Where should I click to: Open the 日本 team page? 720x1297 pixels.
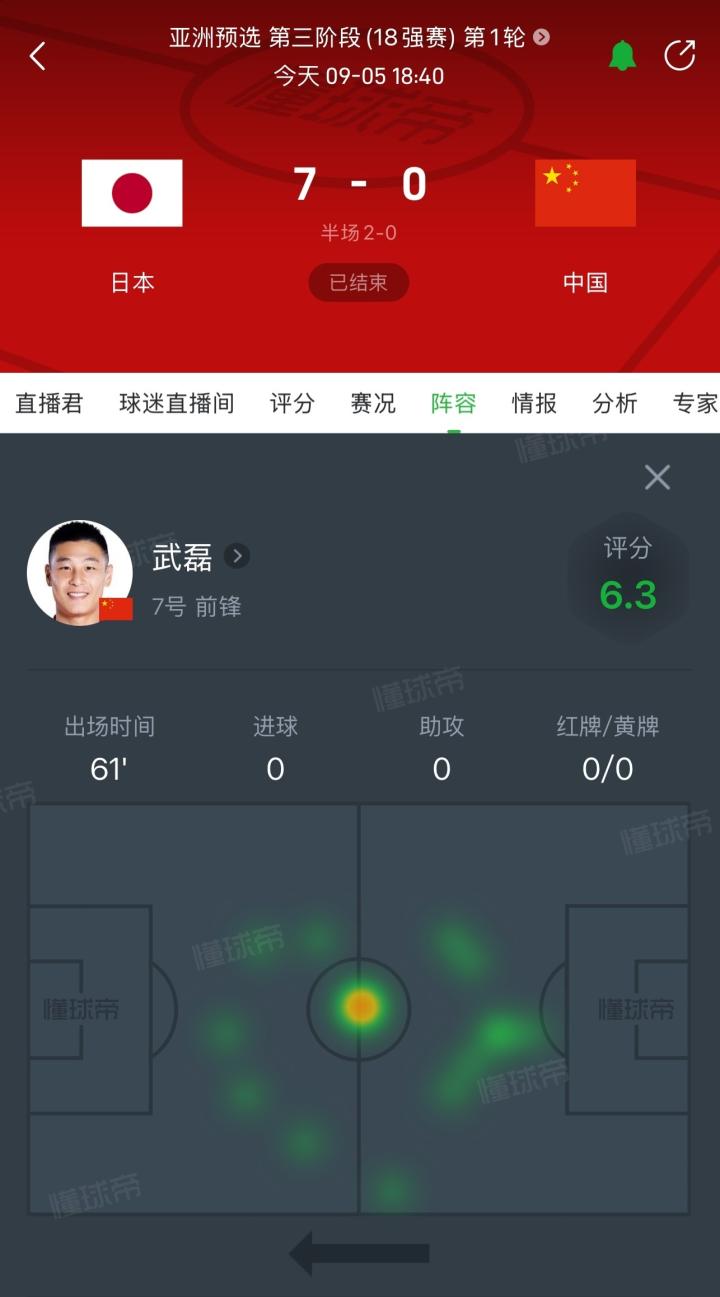click(132, 193)
